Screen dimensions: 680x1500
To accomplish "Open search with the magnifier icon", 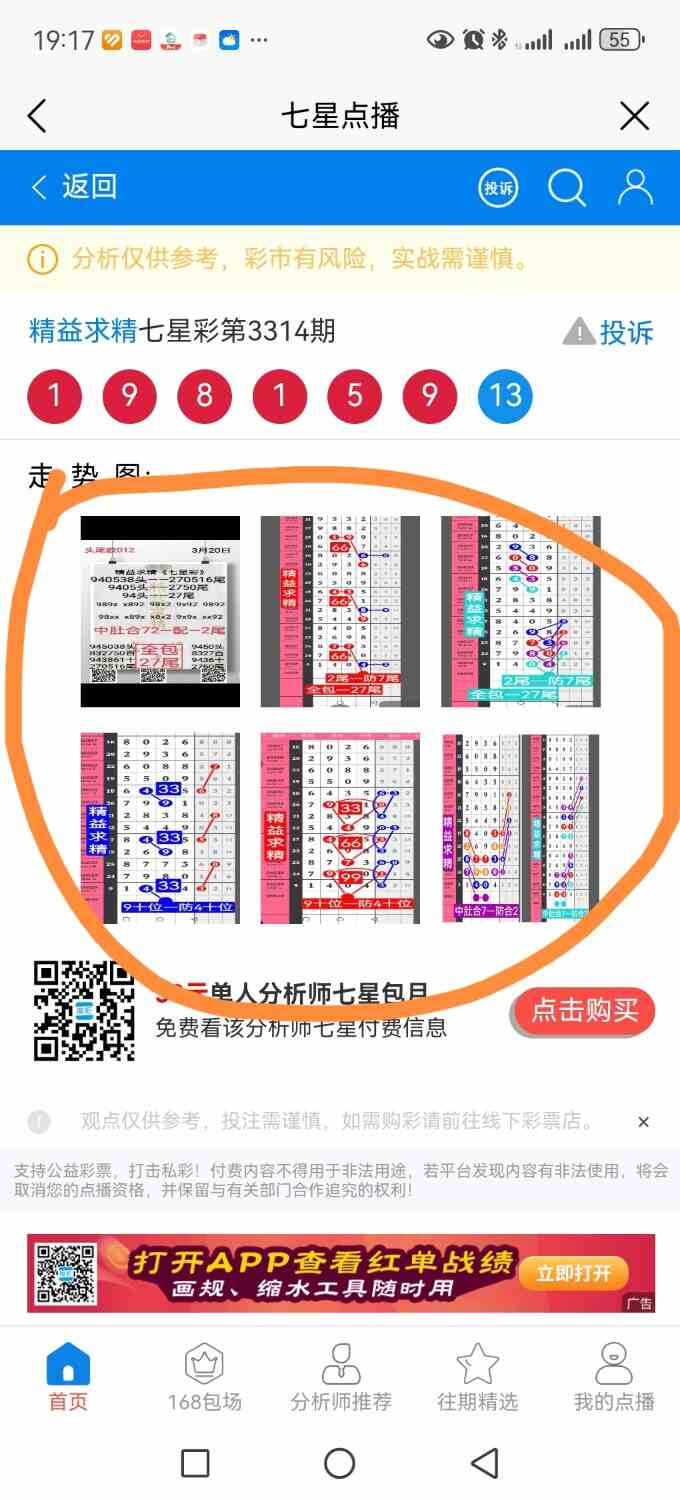I will (567, 187).
